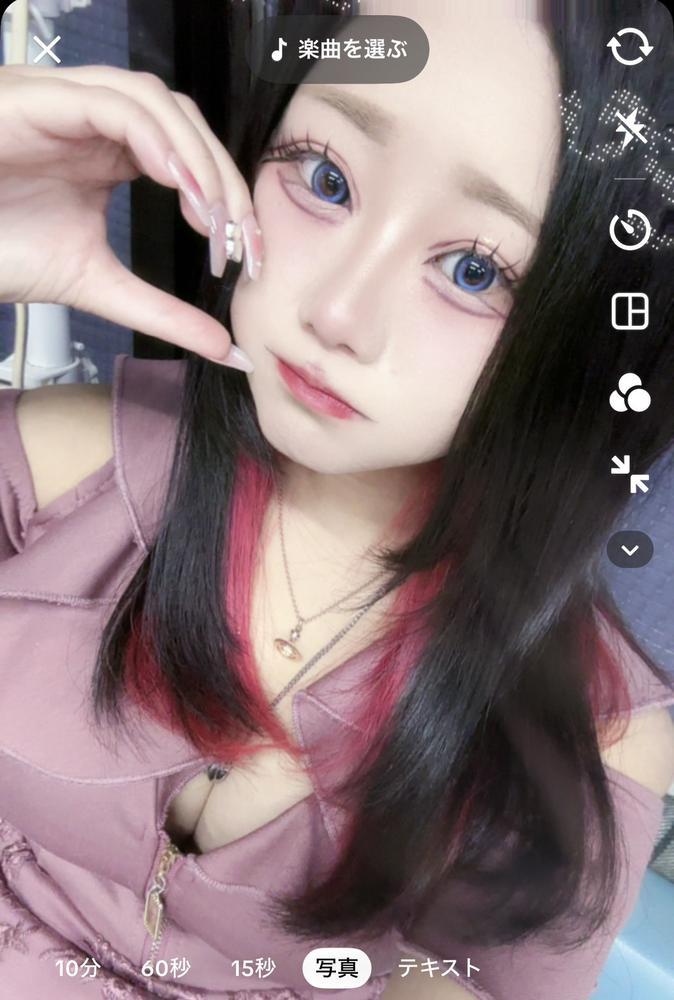Select the 15秒 mode

253,968
